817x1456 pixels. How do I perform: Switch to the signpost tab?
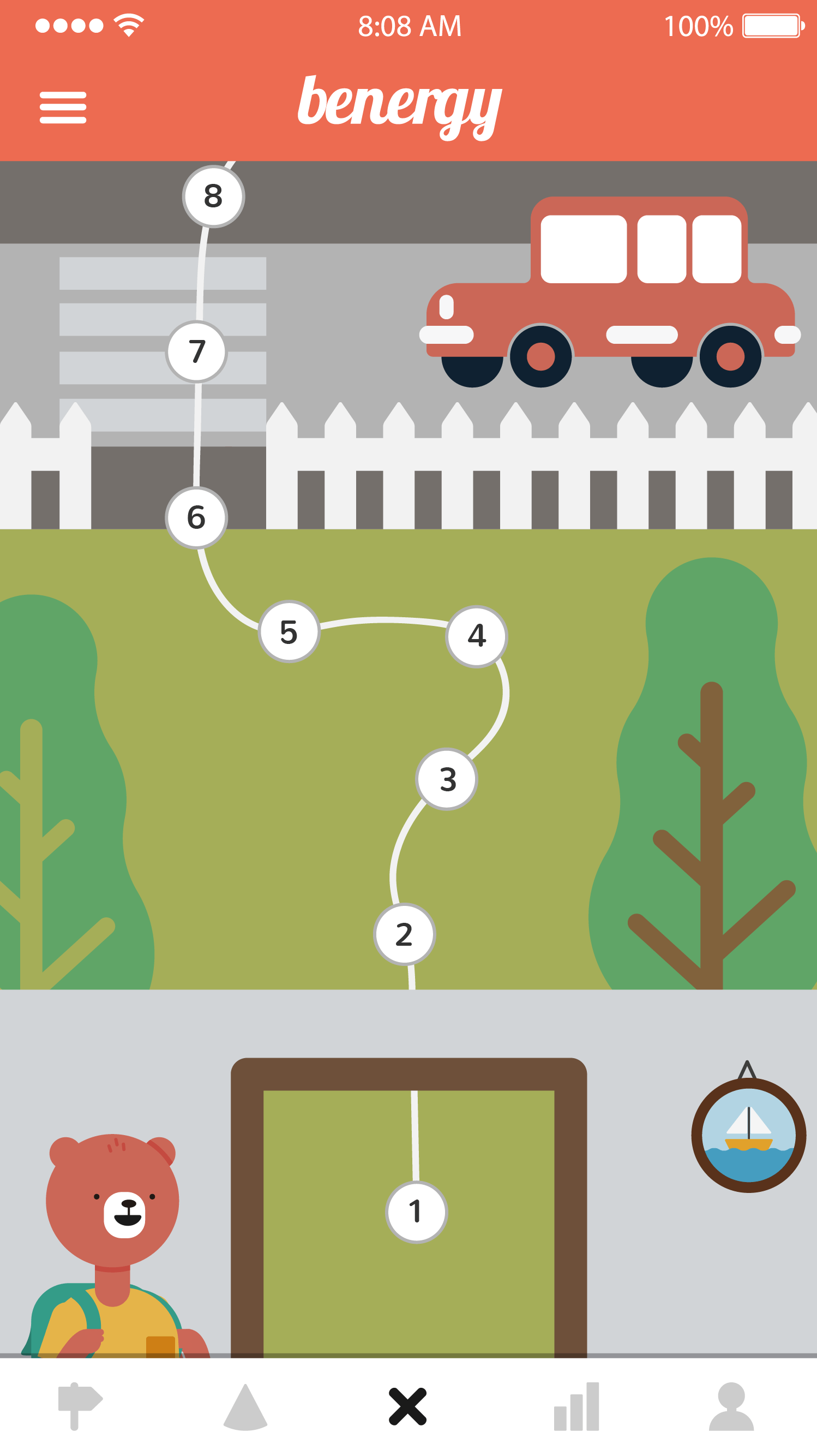(x=79, y=1406)
